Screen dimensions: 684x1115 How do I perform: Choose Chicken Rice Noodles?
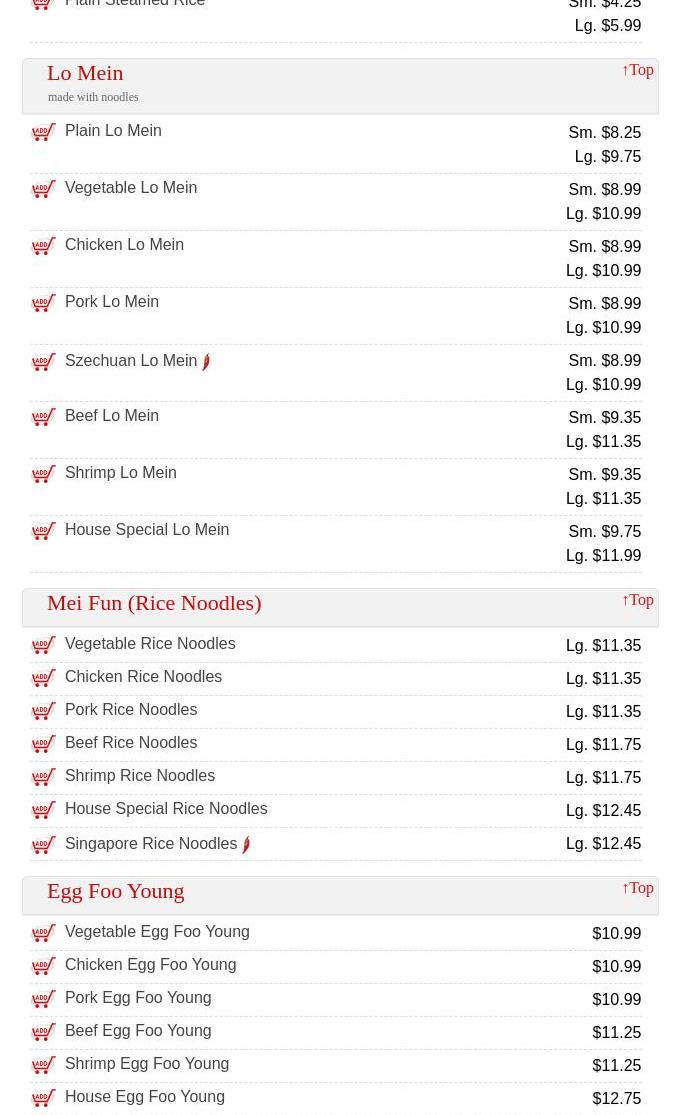[144, 677]
